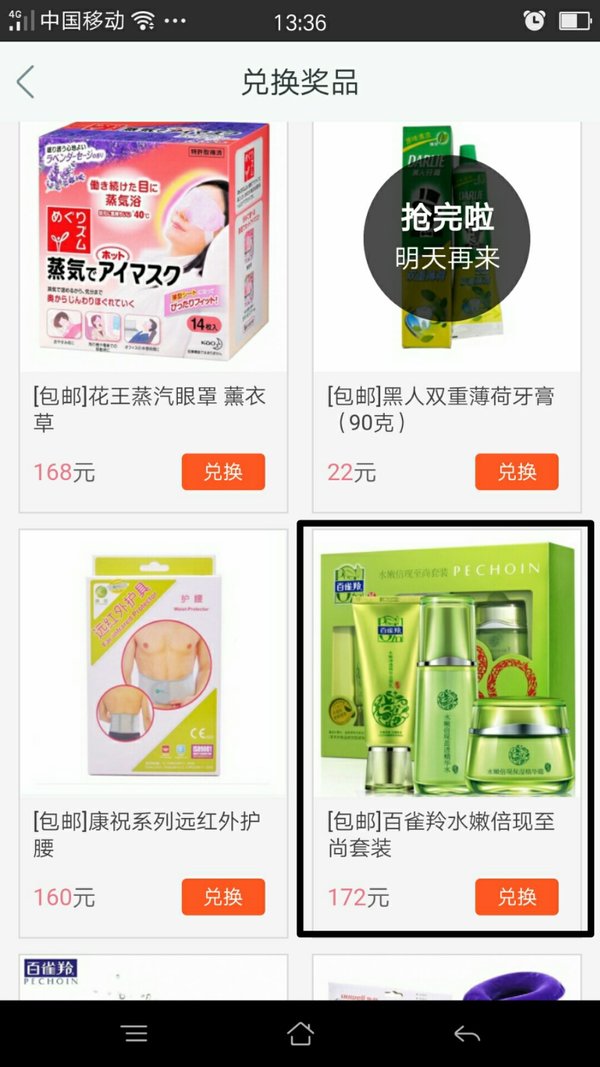Open the 花王蒸汽眼罩 薰衣草 product card
600x1067 pixels.
click(153, 317)
